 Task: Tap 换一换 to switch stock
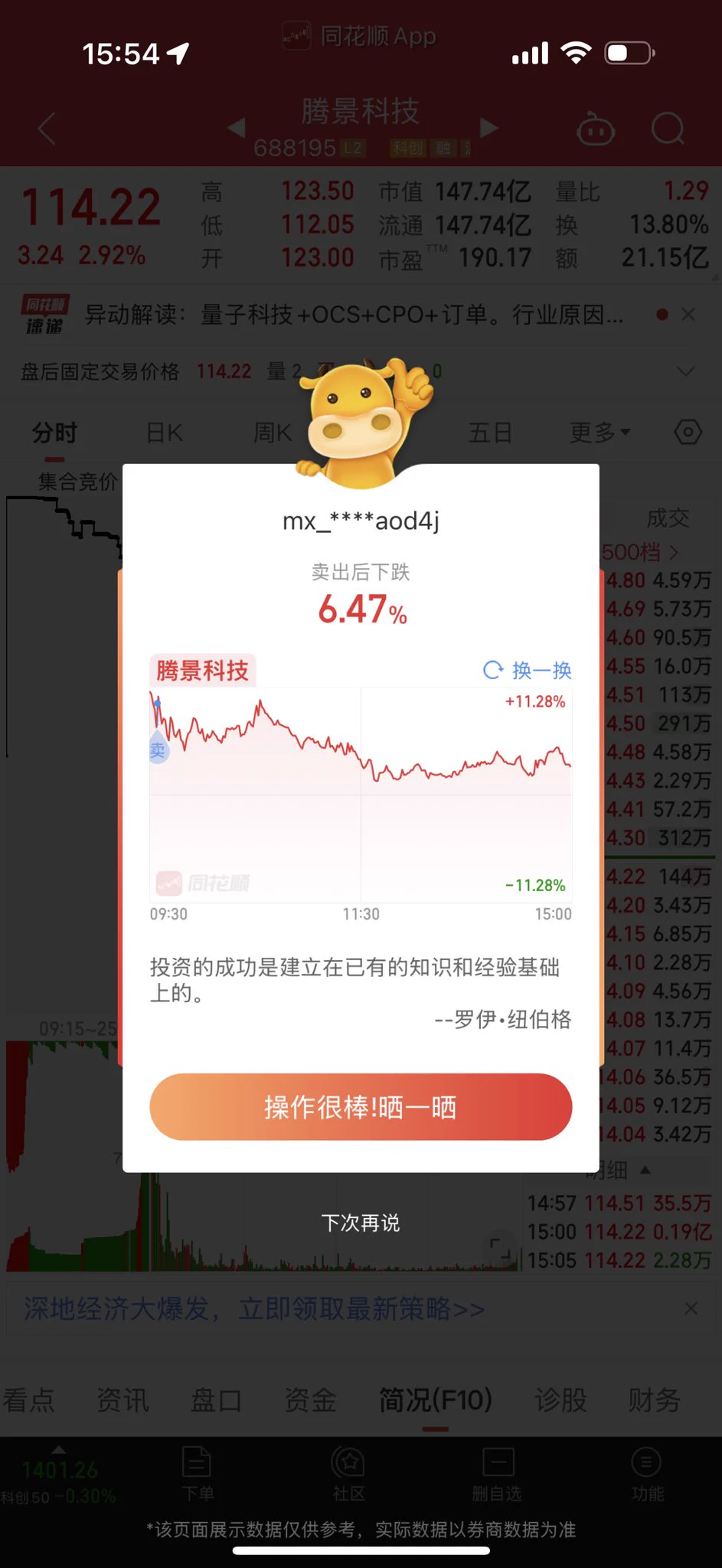(528, 671)
